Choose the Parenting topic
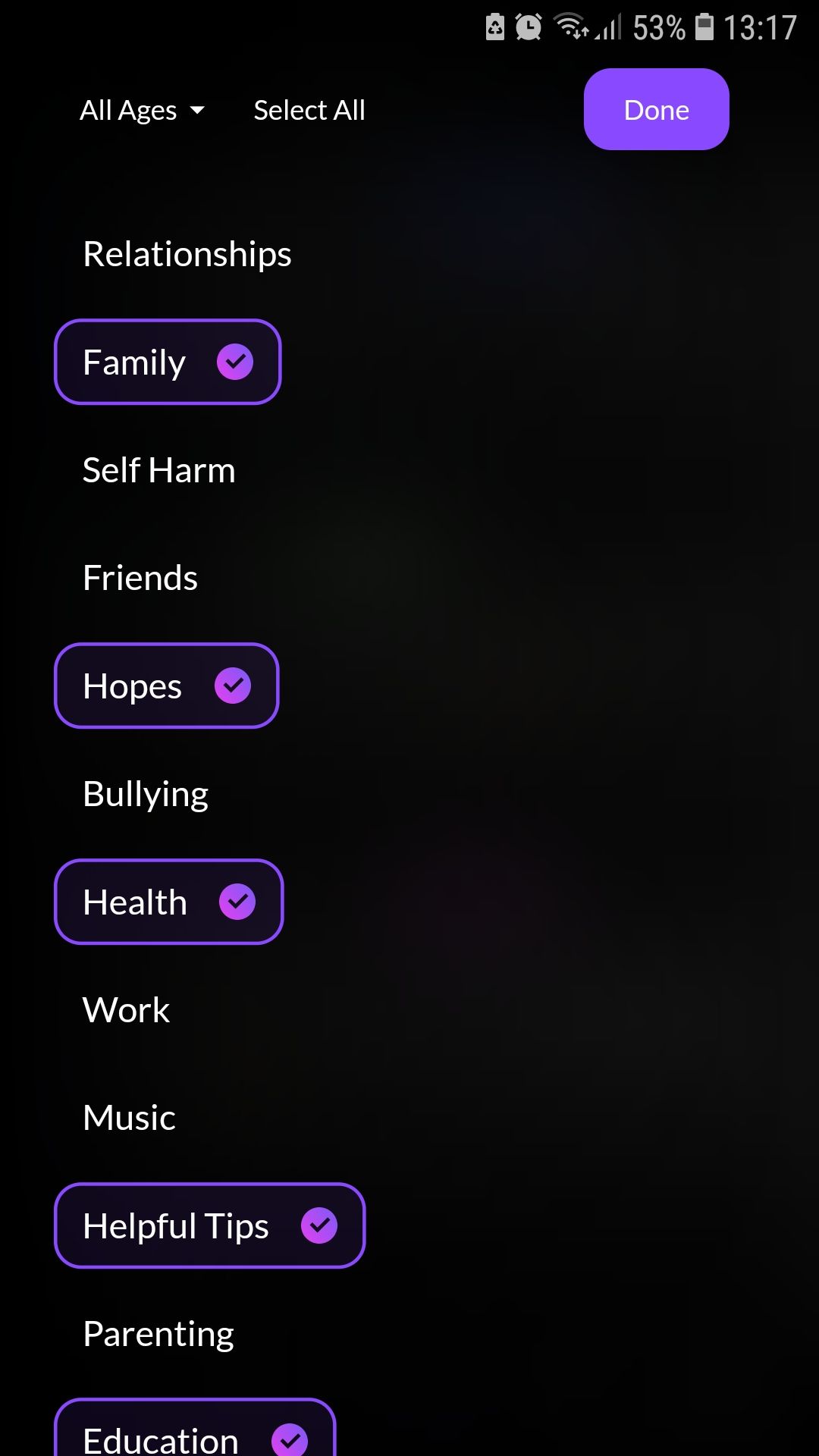The height and width of the screenshot is (1456, 819). pyautogui.click(x=158, y=1333)
